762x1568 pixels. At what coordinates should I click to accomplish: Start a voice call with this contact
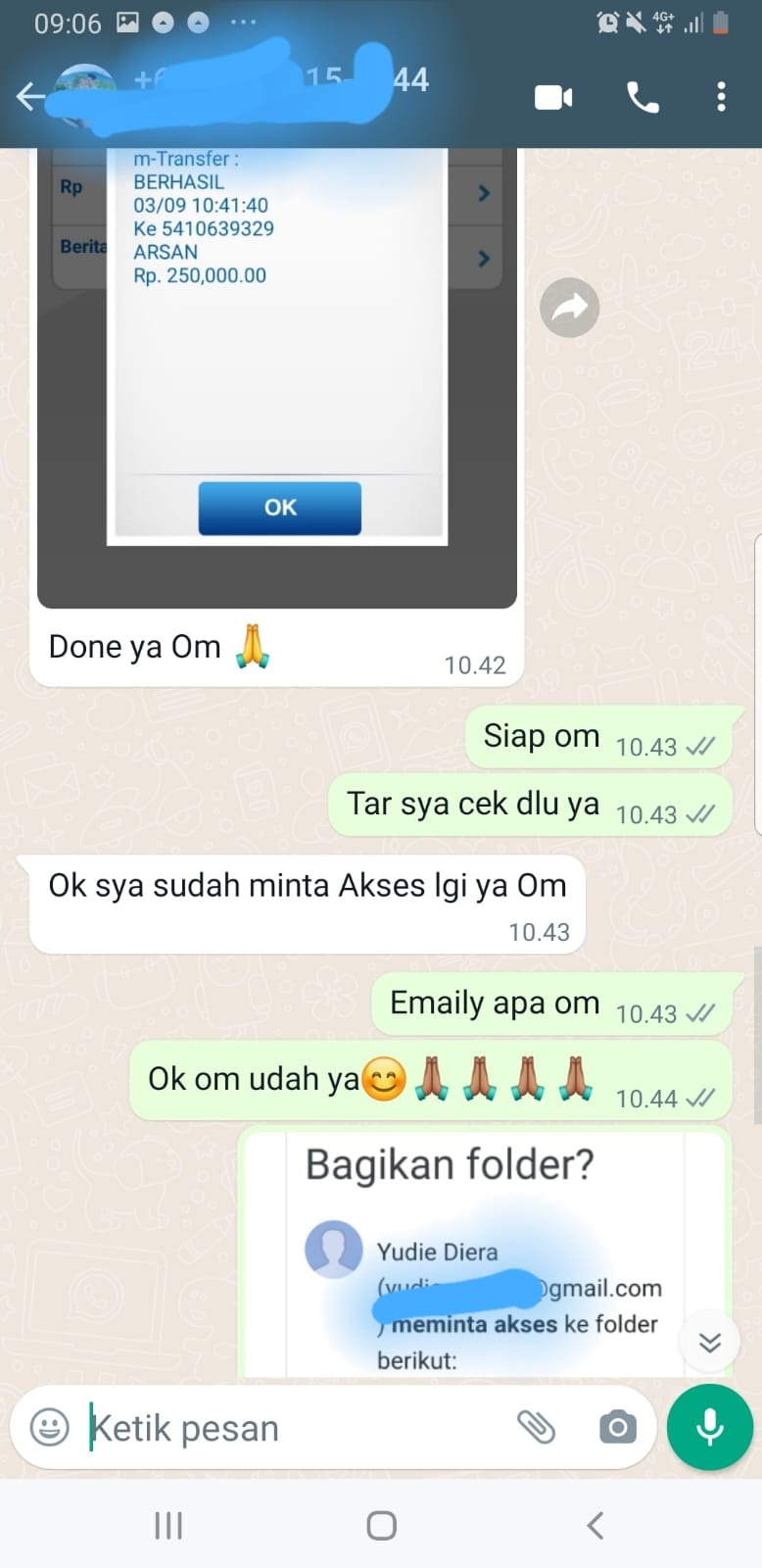click(643, 97)
